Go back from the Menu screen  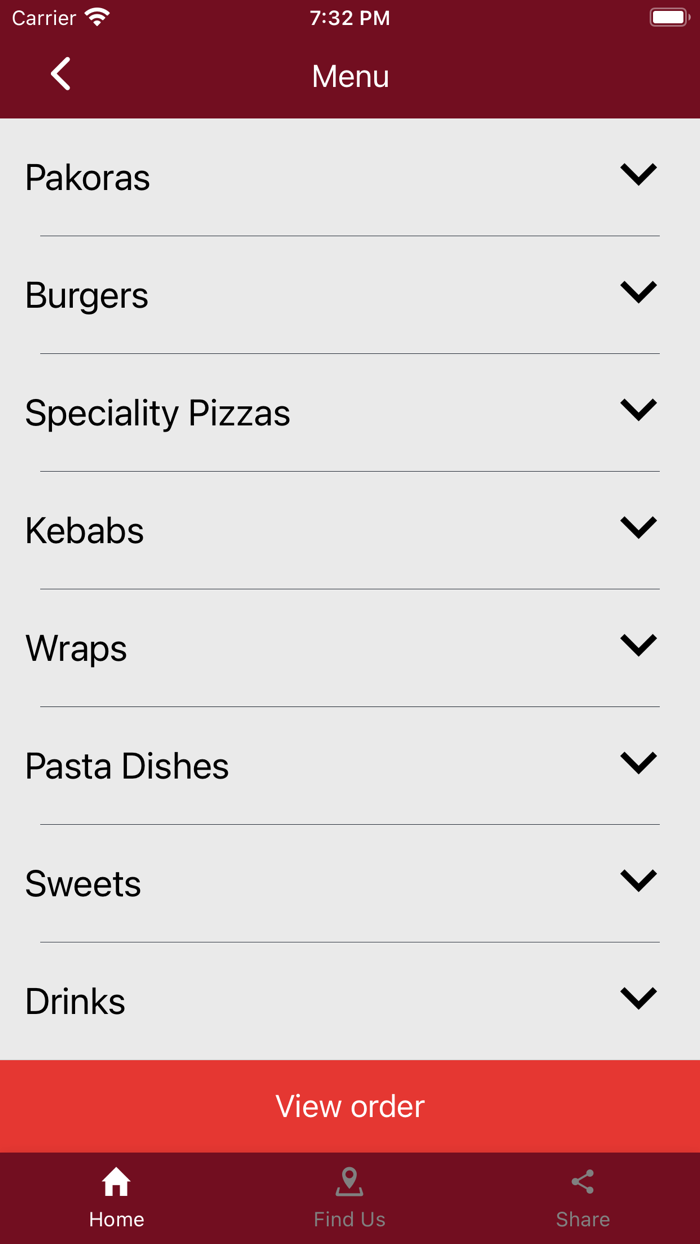coord(61,74)
